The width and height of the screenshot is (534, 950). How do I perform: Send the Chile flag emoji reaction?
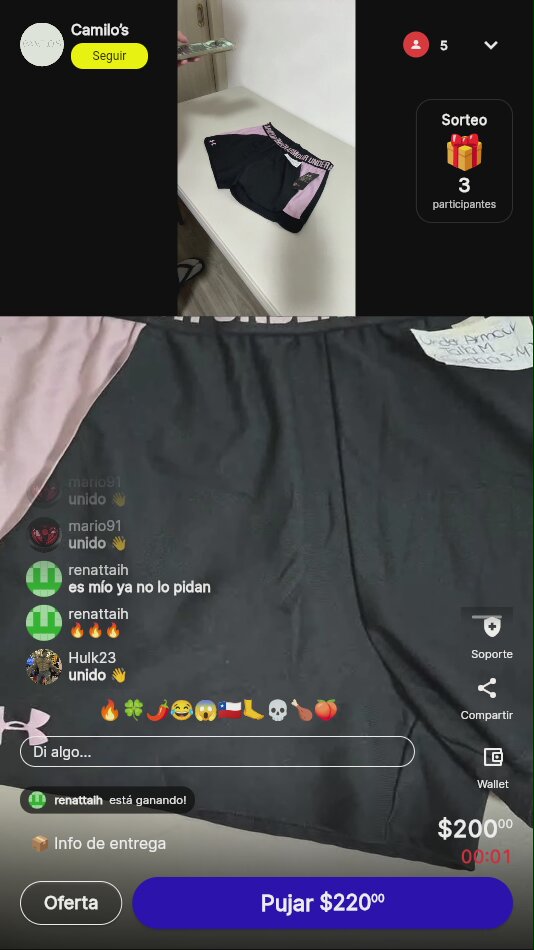[x=230, y=709]
